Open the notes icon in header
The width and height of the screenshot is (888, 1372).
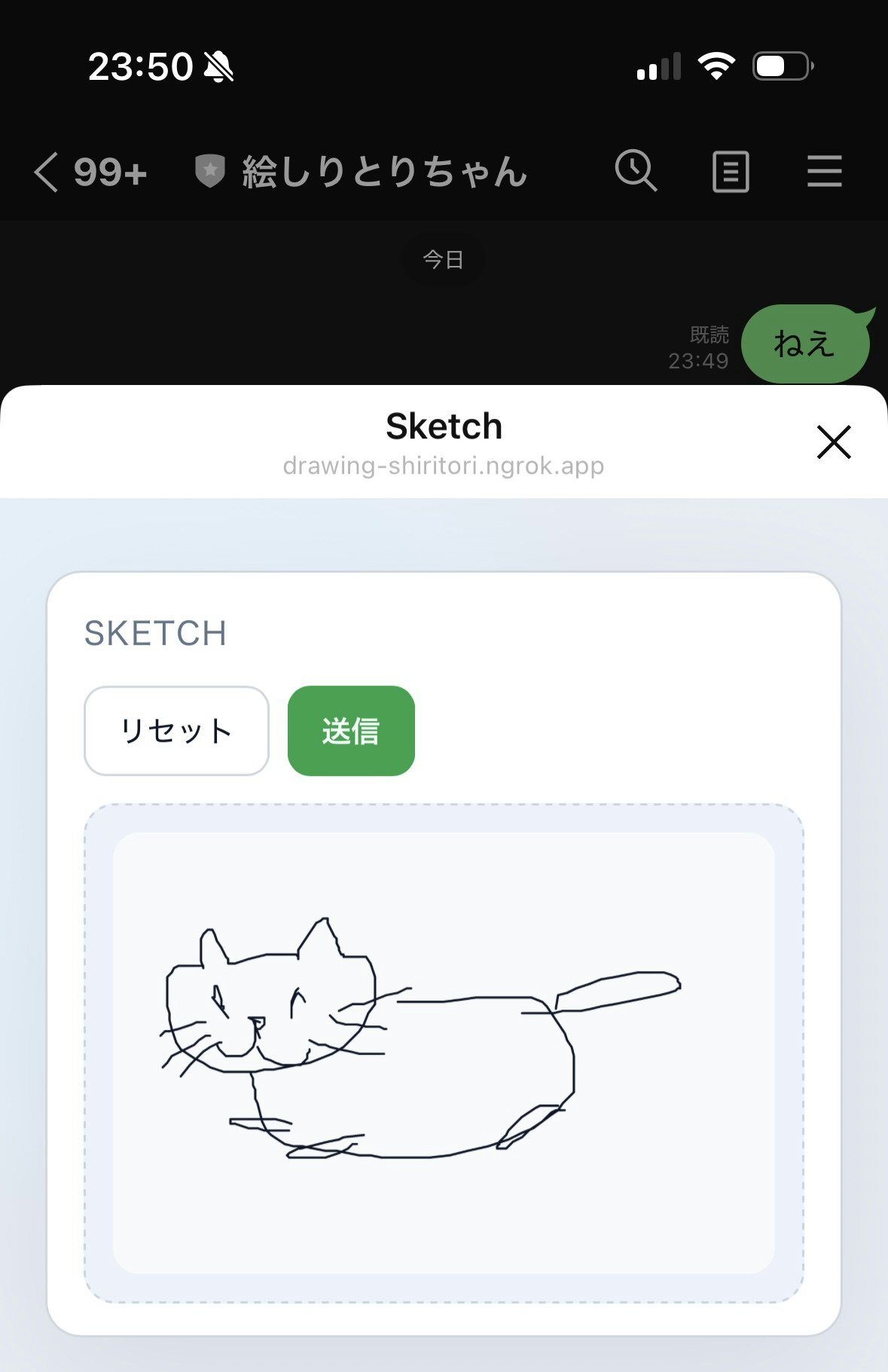730,172
